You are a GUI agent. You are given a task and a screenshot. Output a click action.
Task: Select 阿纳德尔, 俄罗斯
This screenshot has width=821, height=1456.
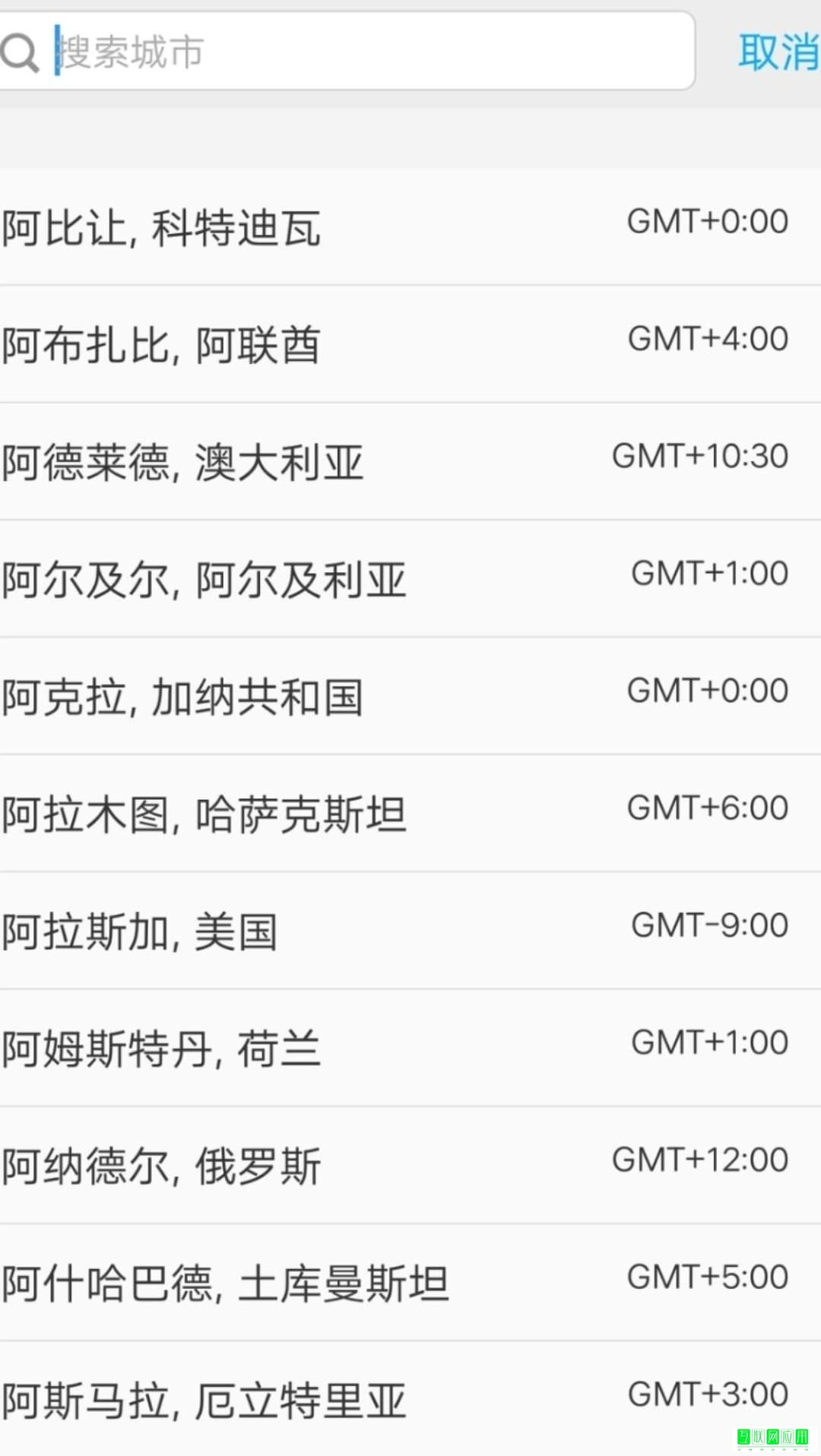pyautogui.click(x=410, y=1165)
